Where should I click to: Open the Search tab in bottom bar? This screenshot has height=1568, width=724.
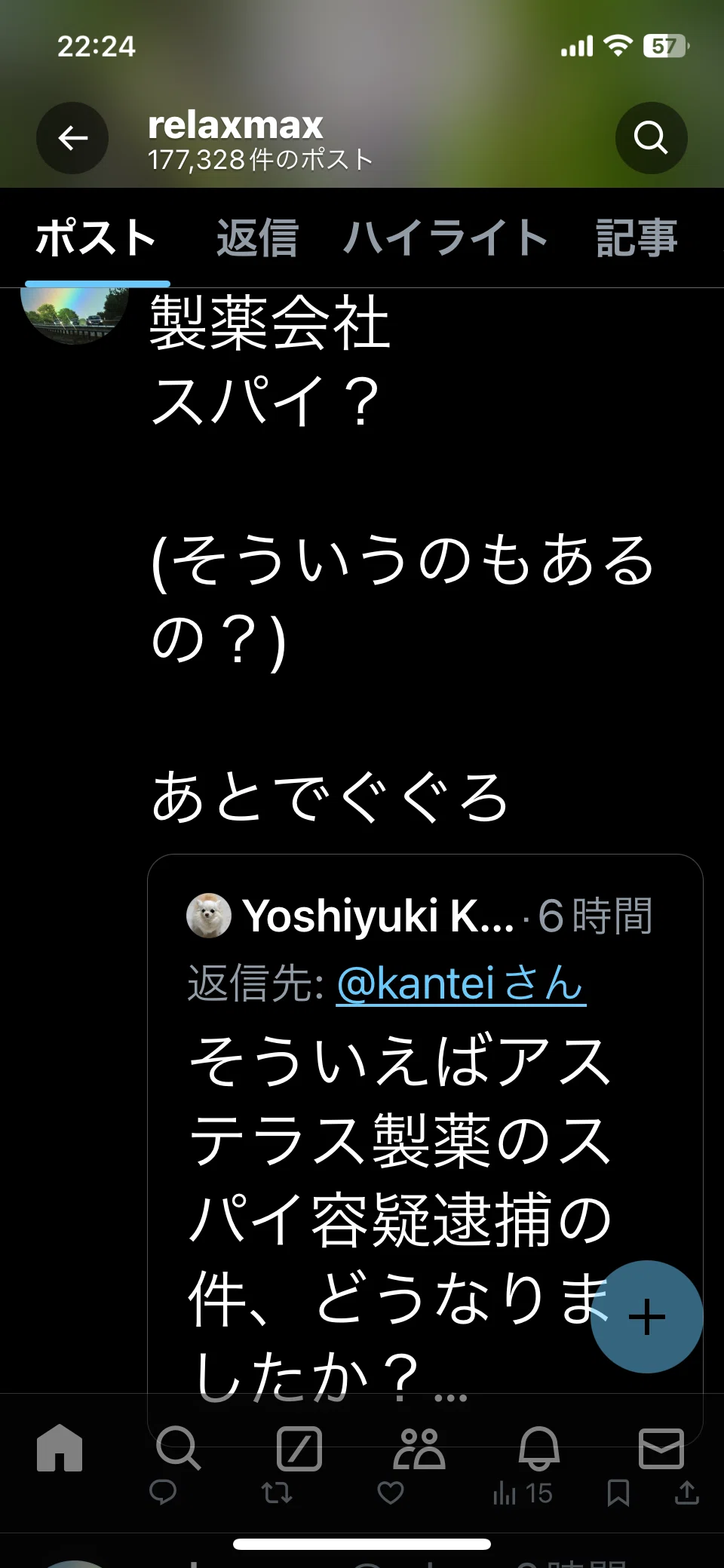coord(179,1447)
